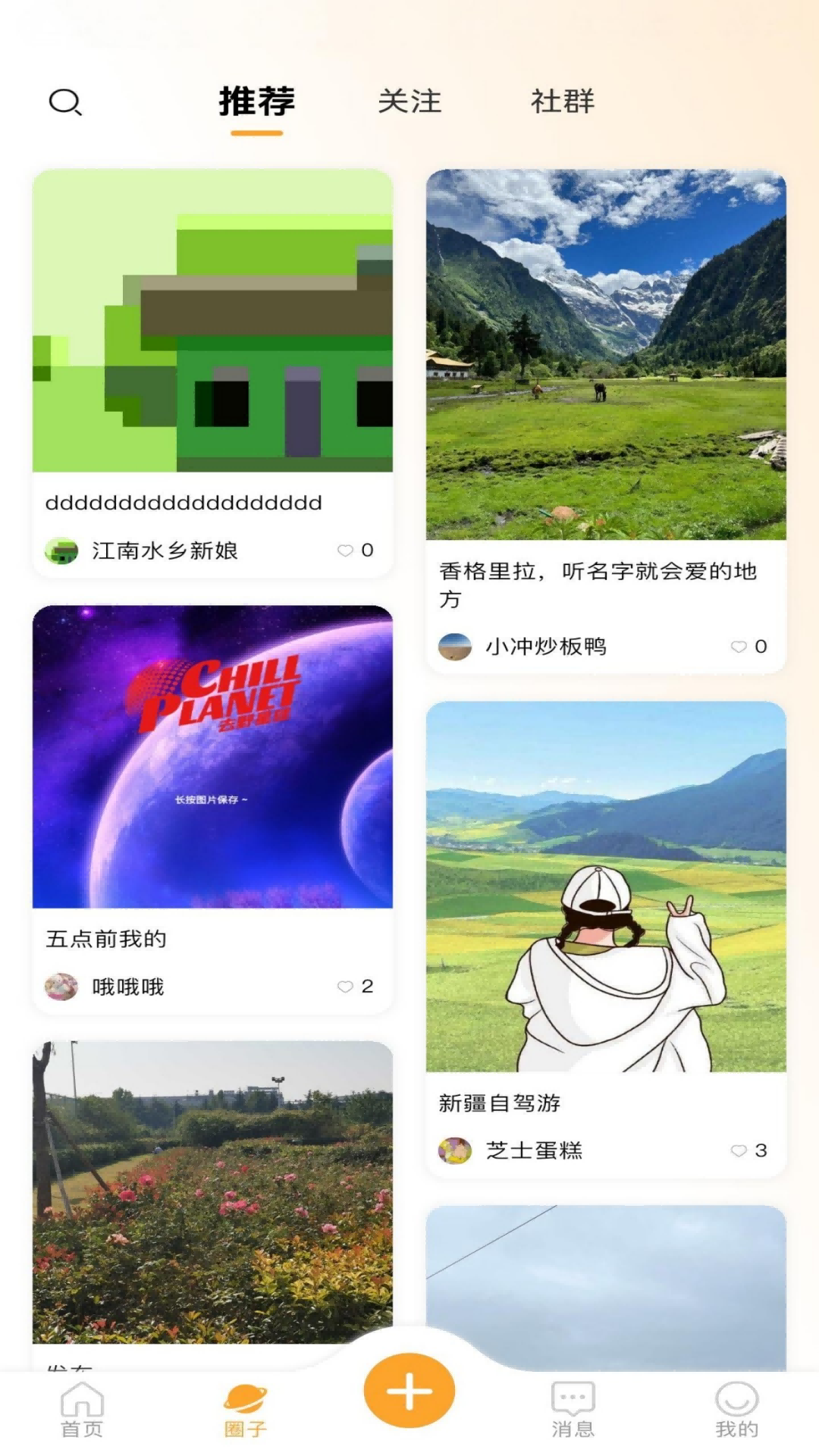
Task: Switch to the 关注 tab
Action: [409, 103]
